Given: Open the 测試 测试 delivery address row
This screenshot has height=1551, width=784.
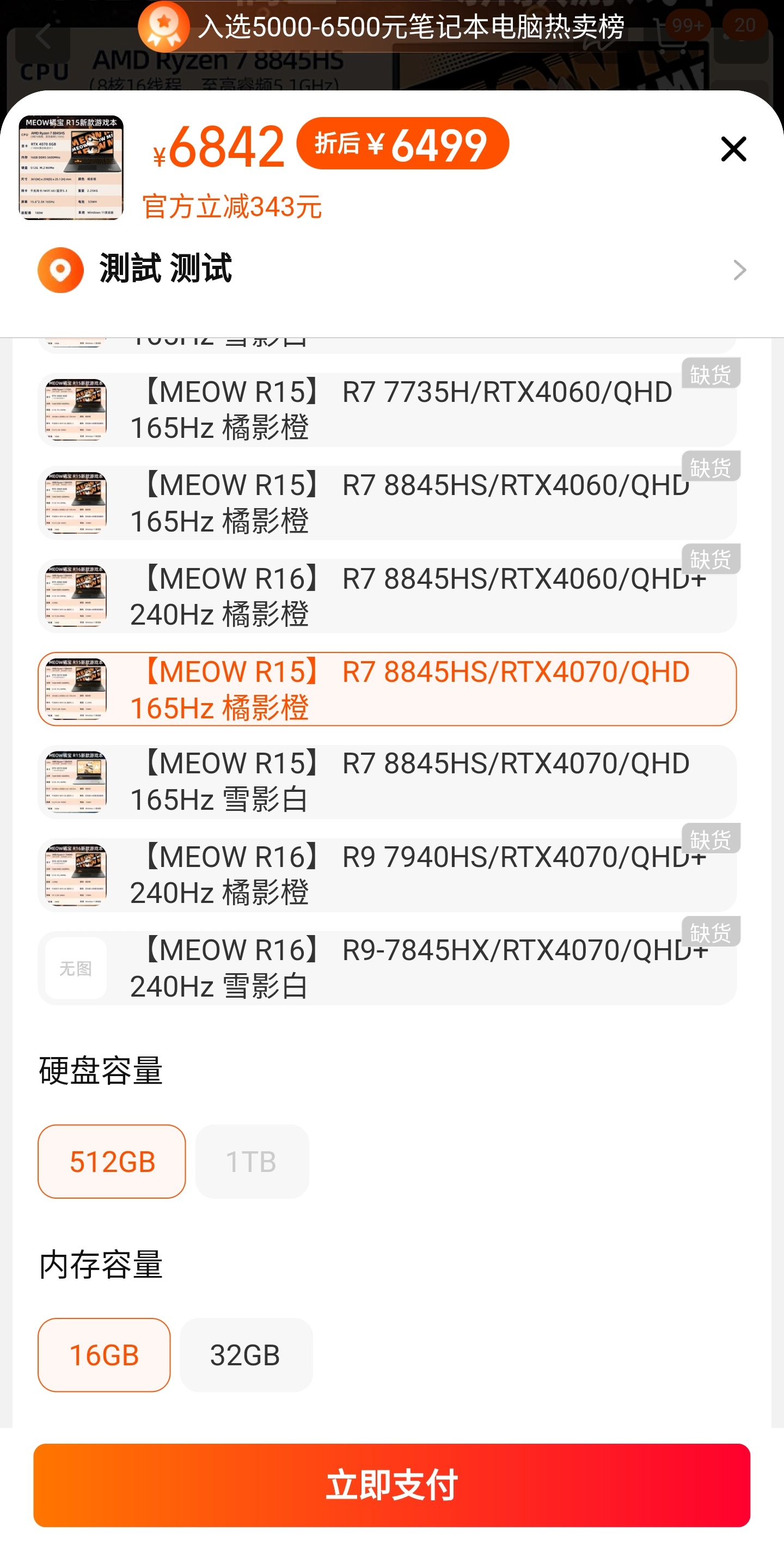Looking at the screenshot, I should click(x=391, y=270).
